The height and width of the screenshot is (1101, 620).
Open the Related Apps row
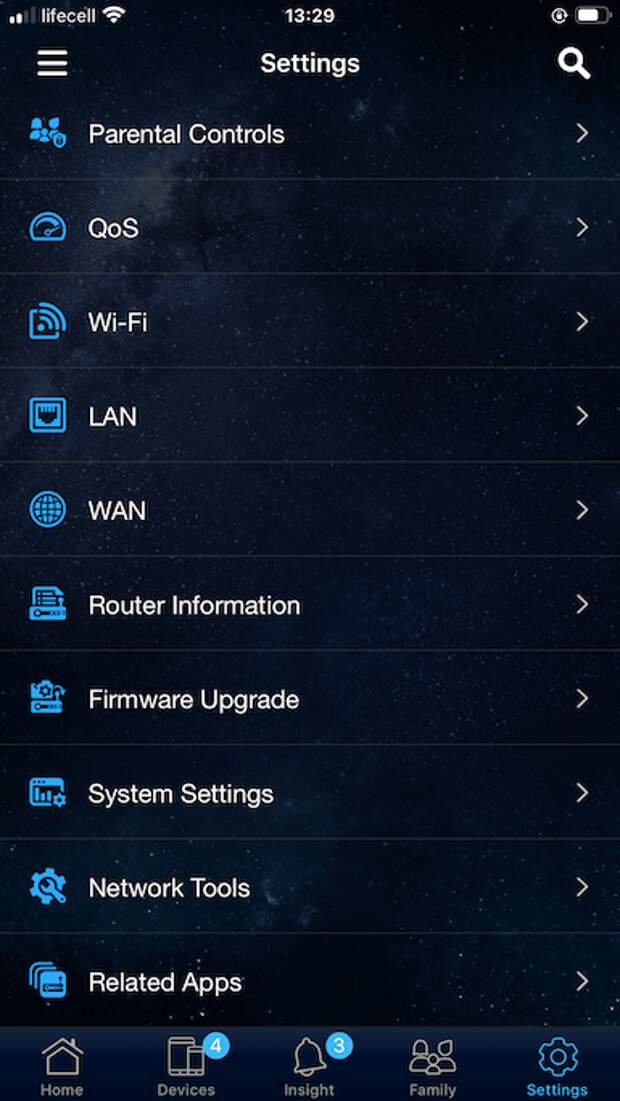(310, 981)
